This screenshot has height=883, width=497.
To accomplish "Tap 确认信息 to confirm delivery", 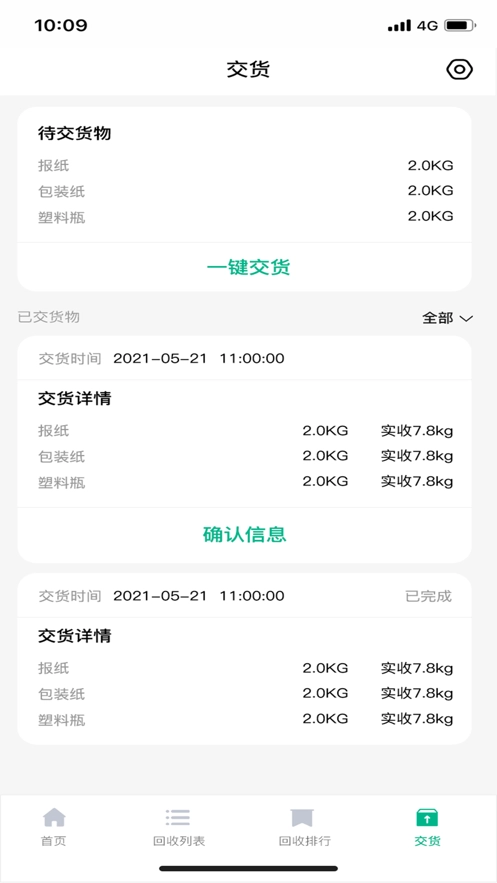I will (245, 534).
